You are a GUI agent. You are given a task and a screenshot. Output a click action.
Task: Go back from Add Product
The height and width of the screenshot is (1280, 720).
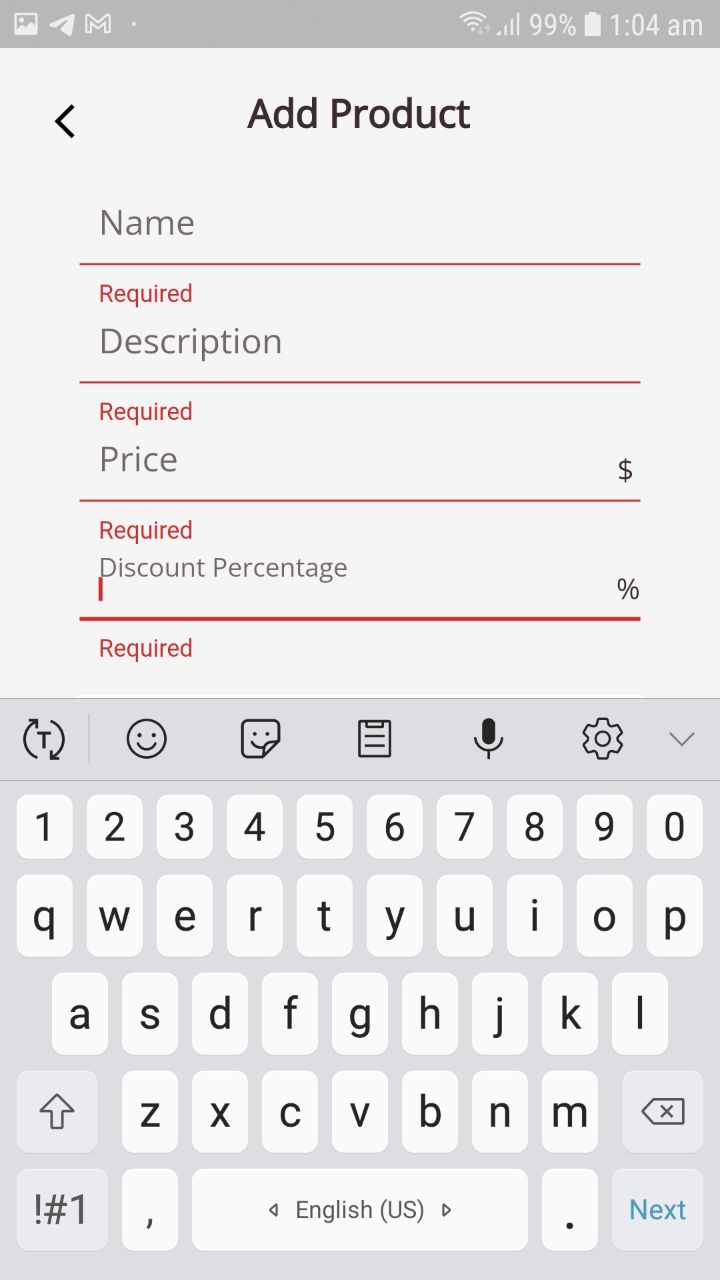pyautogui.click(x=65, y=121)
